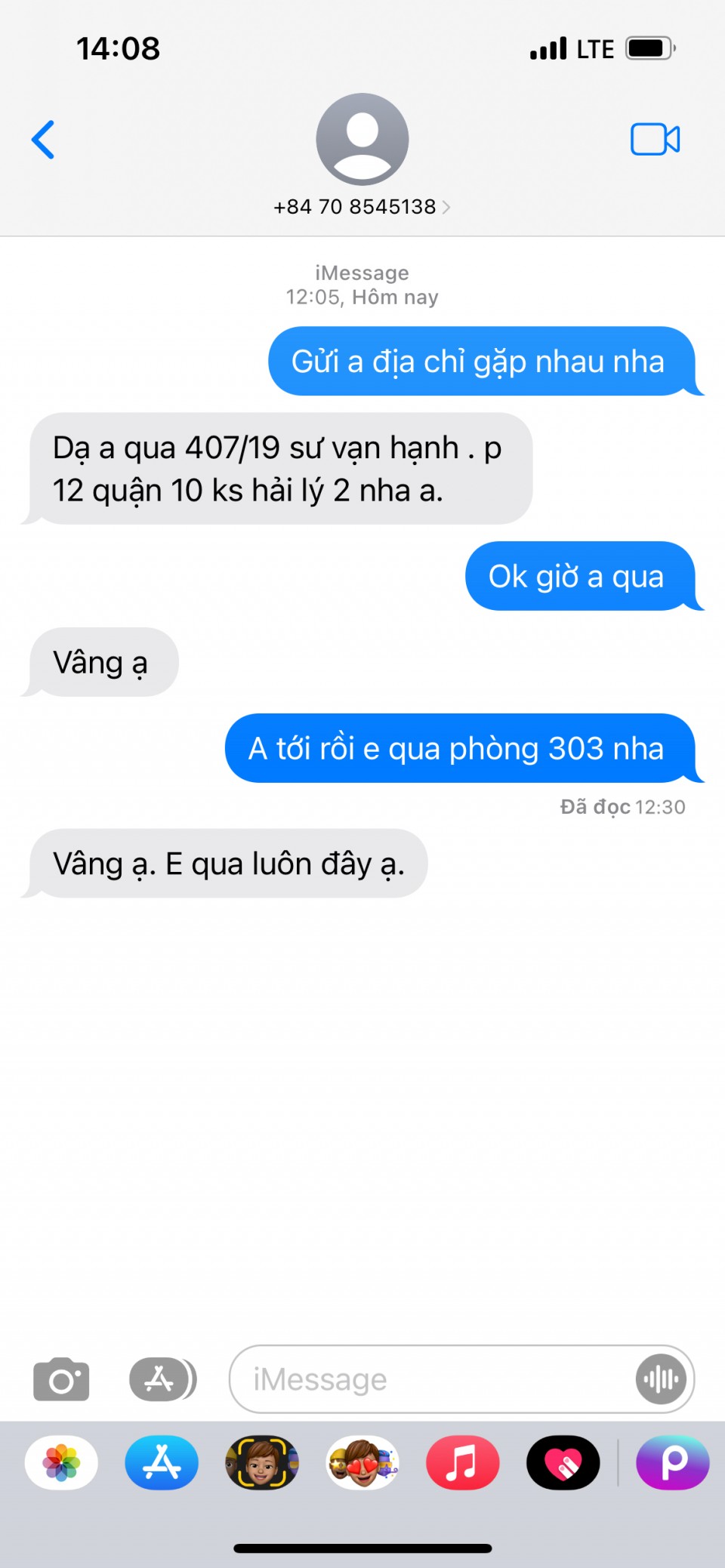Open Memoji Stickers in the strip
Image resolution: width=725 pixels, height=1568 pixels.
tap(362, 1462)
